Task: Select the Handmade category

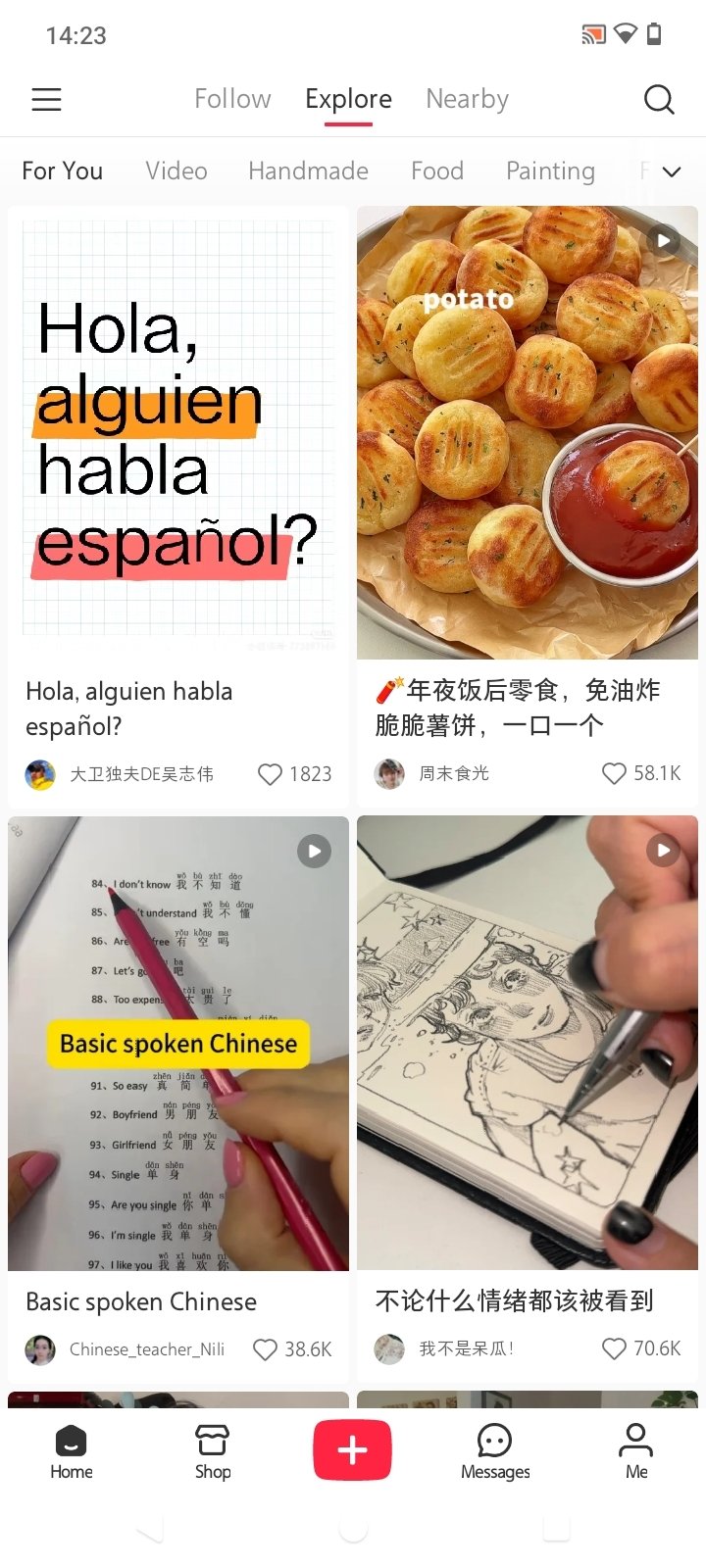Action: [x=308, y=171]
